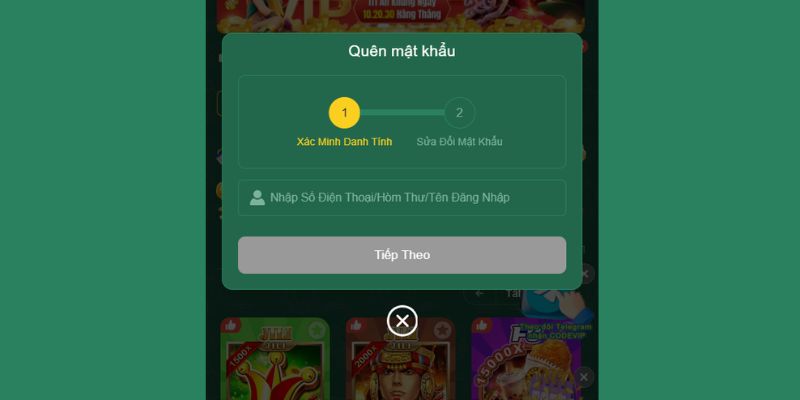Screen dimensions: 800x400
Task: Close the Quên mật khẩu dialog
Action: (x=402, y=320)
